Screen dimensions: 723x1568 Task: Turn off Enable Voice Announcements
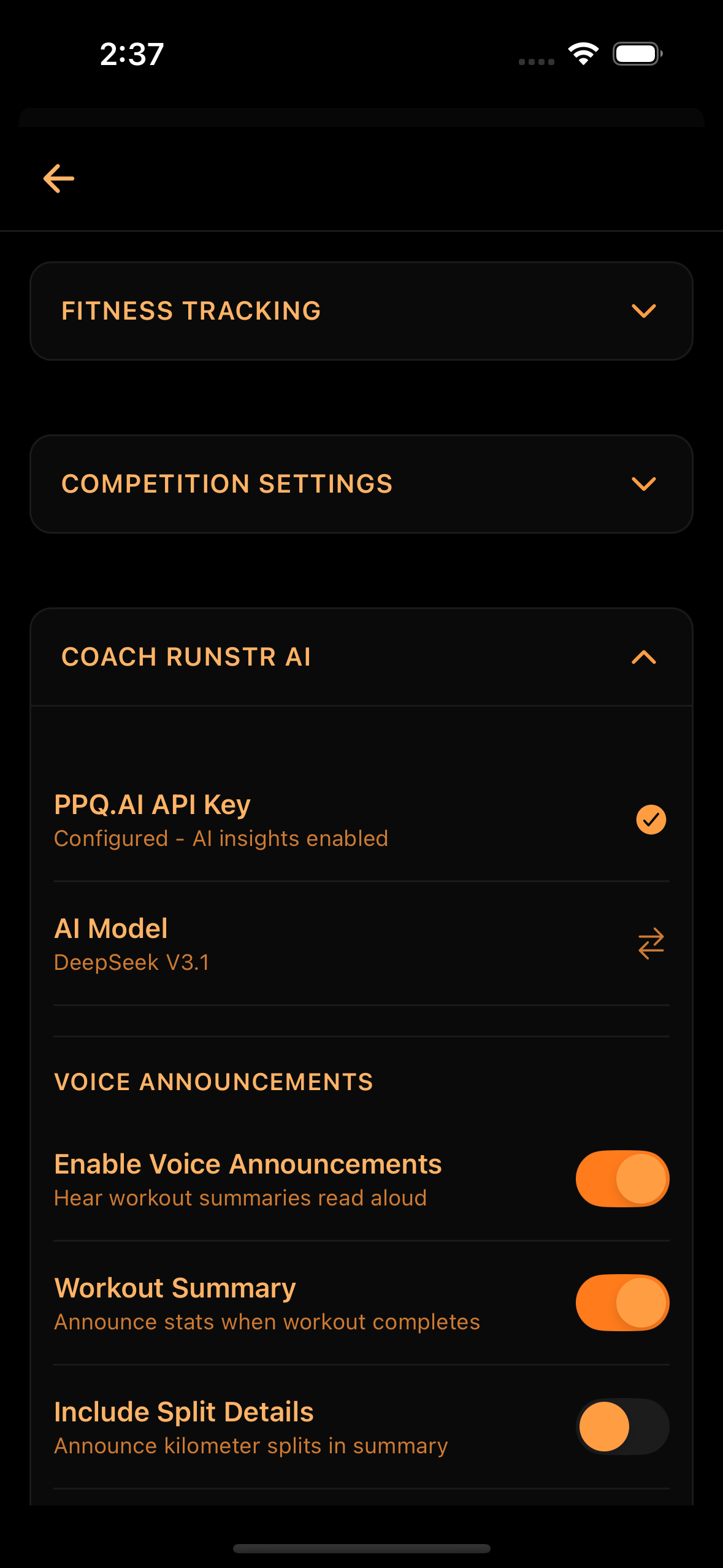(x=622, y=1178)
